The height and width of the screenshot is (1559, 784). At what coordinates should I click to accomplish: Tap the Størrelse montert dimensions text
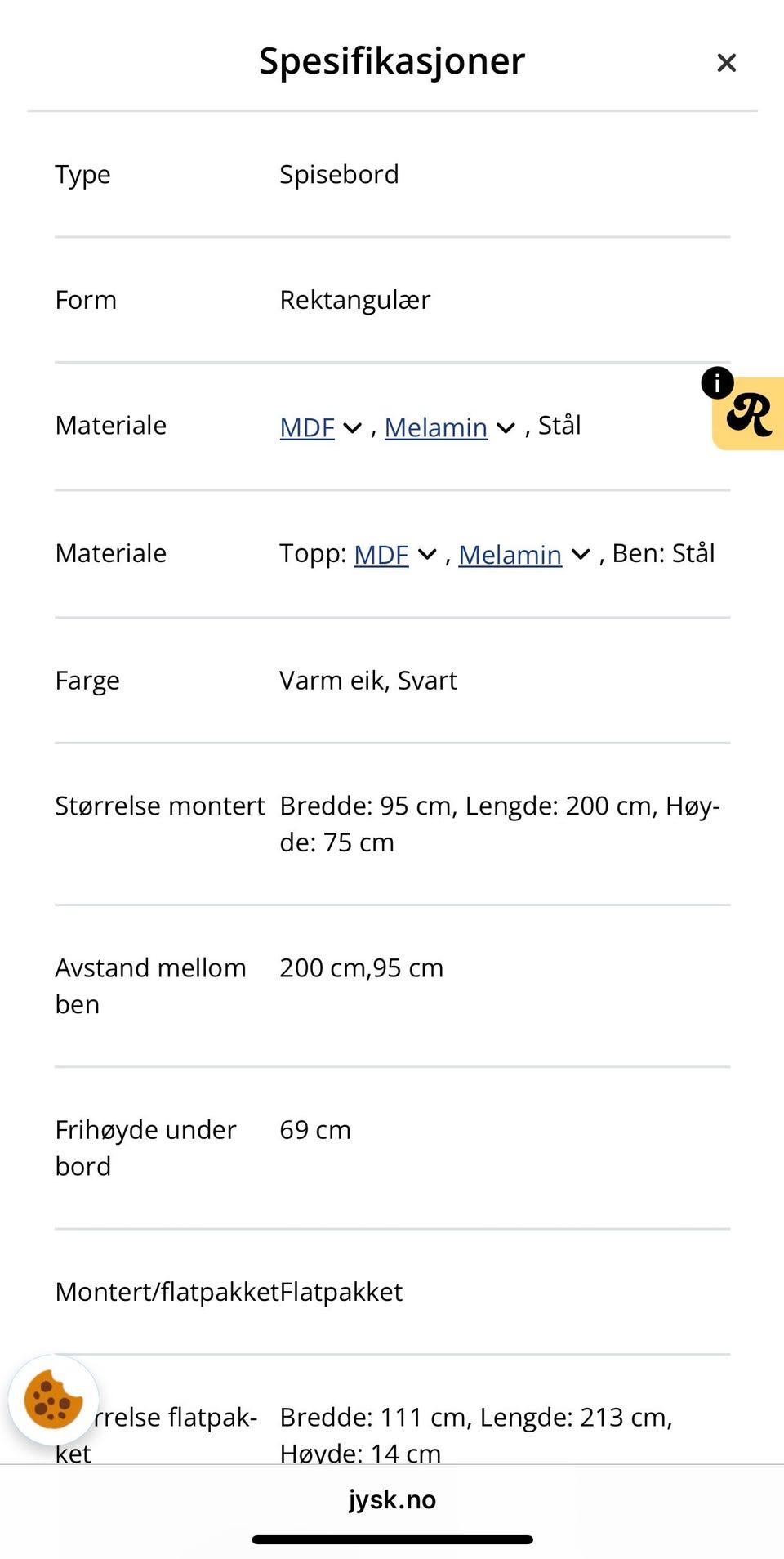pos(500,823)
